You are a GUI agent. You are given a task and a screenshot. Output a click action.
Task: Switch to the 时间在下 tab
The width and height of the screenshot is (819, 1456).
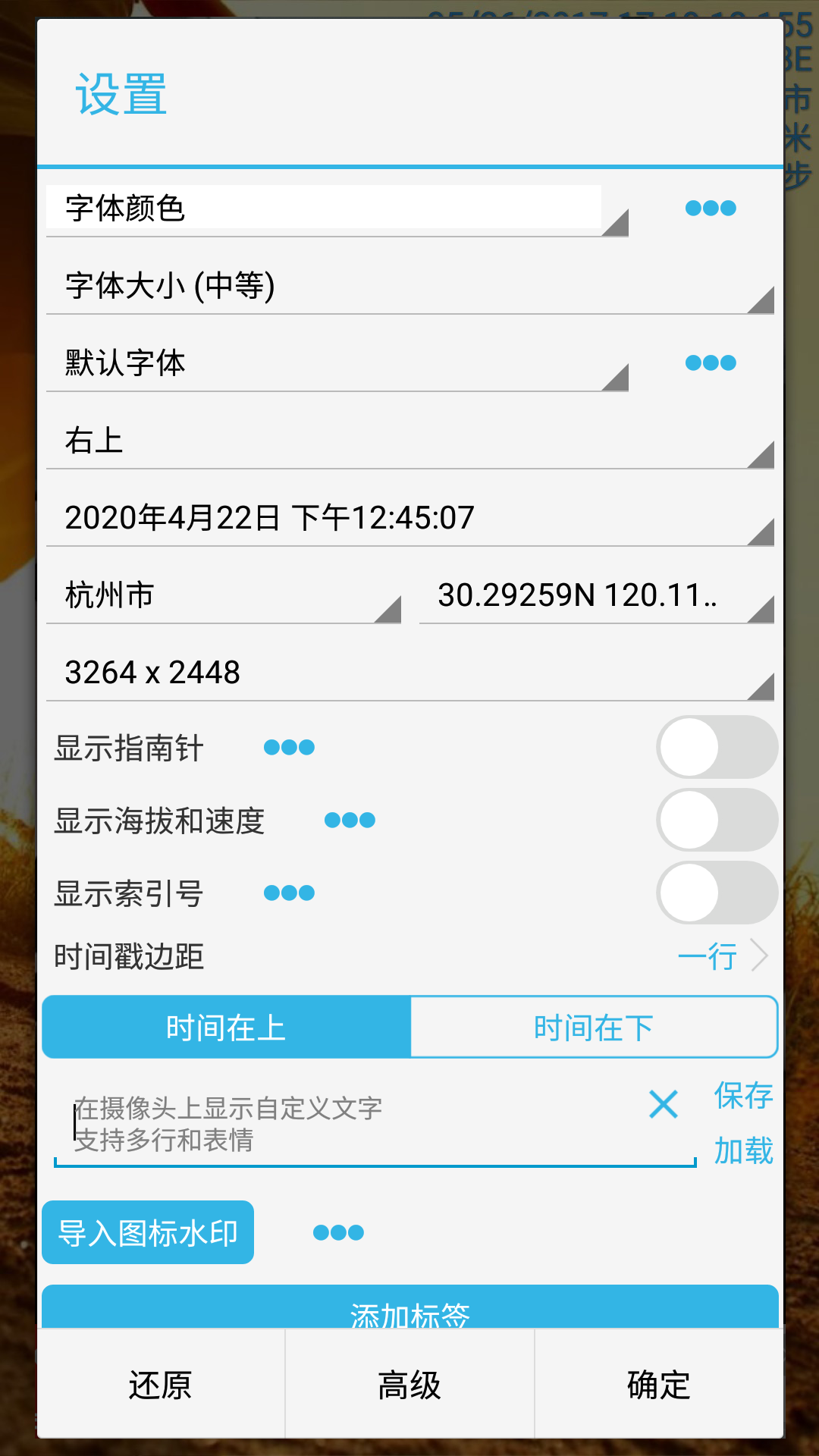pos(594,1027)
